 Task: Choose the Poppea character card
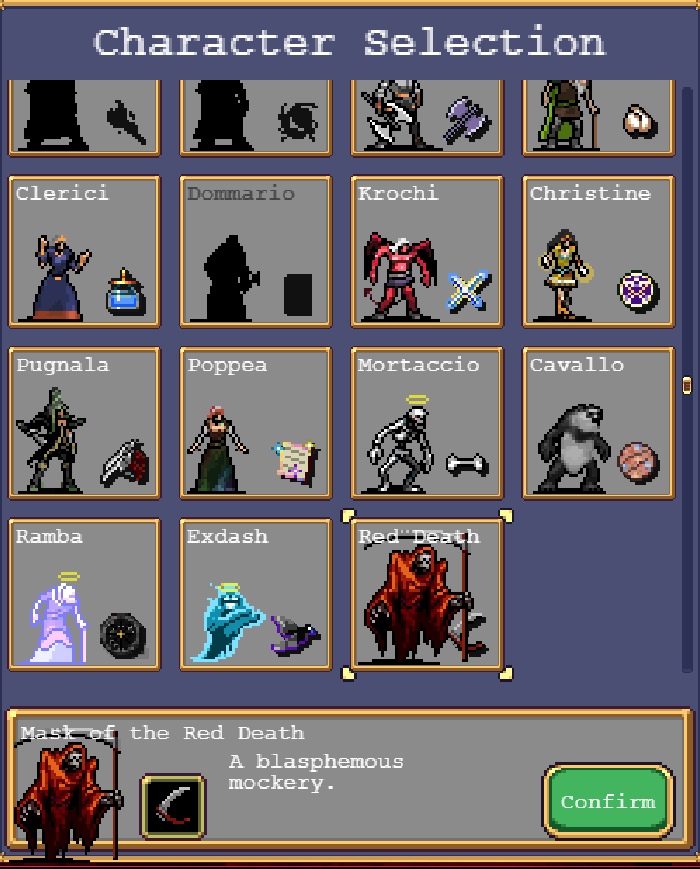255,423
